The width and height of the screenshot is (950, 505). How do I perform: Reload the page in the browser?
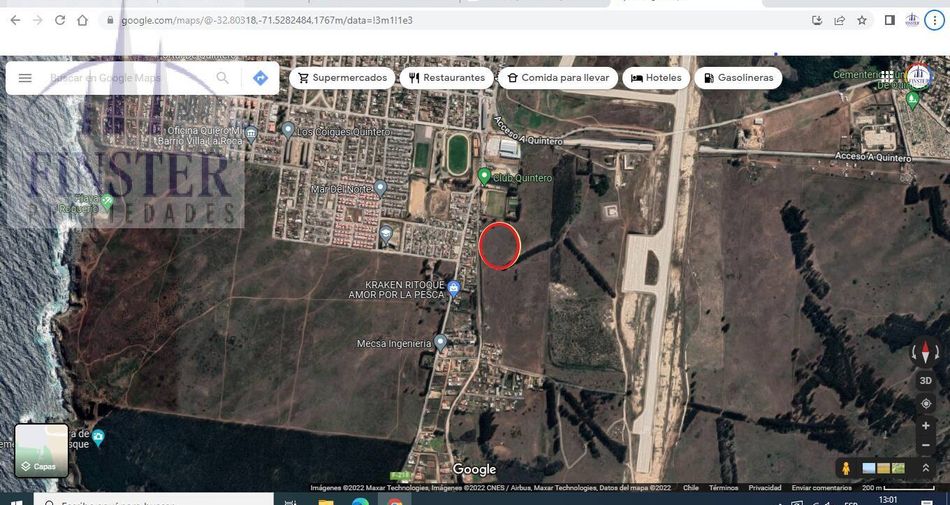click(60, 20)
